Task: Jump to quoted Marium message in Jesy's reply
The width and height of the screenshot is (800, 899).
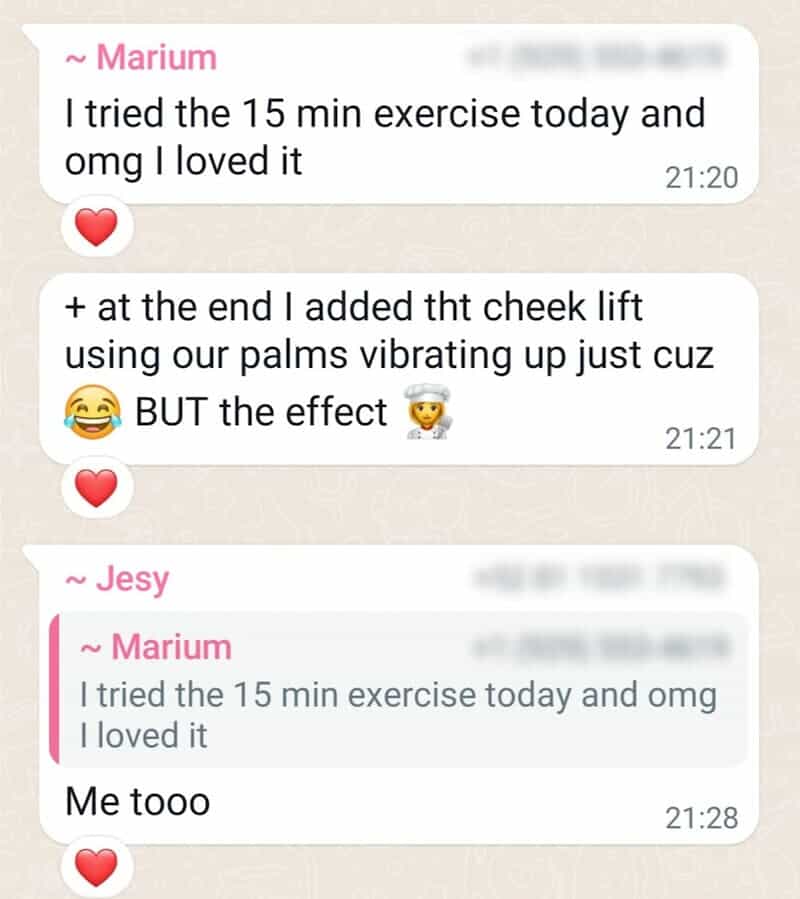Action: 400,690
